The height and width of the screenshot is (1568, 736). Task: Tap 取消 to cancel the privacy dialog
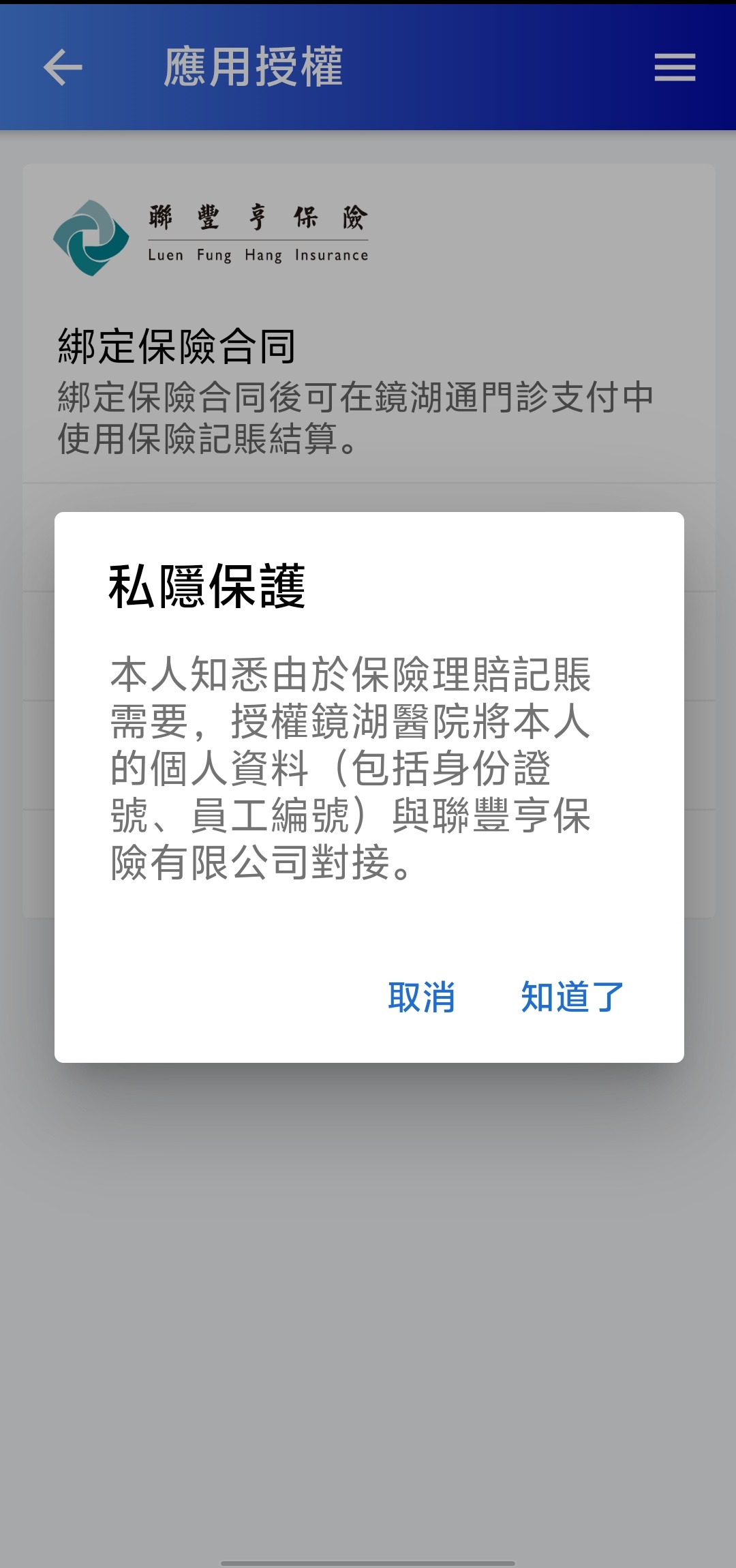421,997
